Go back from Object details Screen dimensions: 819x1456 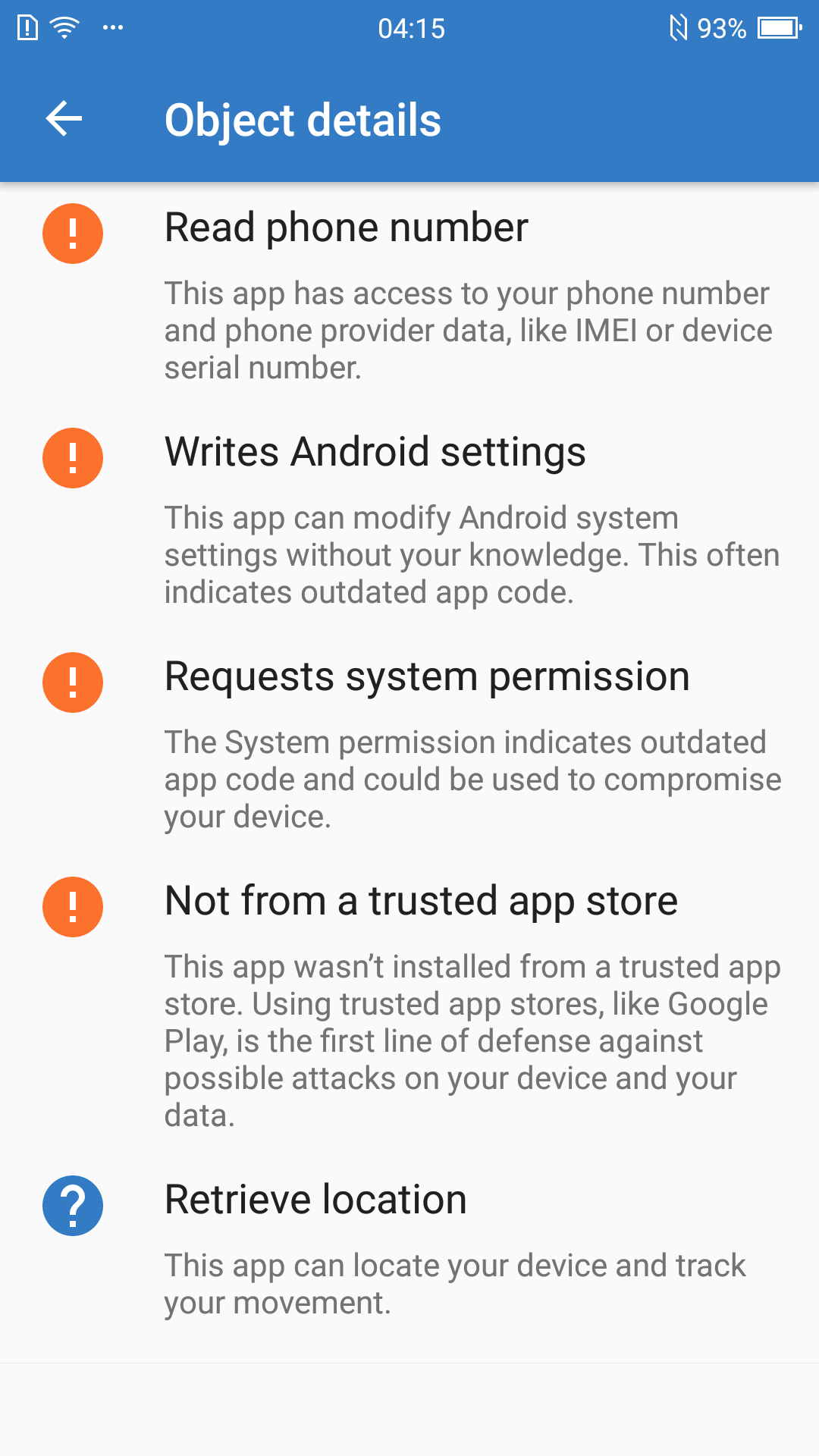click(64, 119)
